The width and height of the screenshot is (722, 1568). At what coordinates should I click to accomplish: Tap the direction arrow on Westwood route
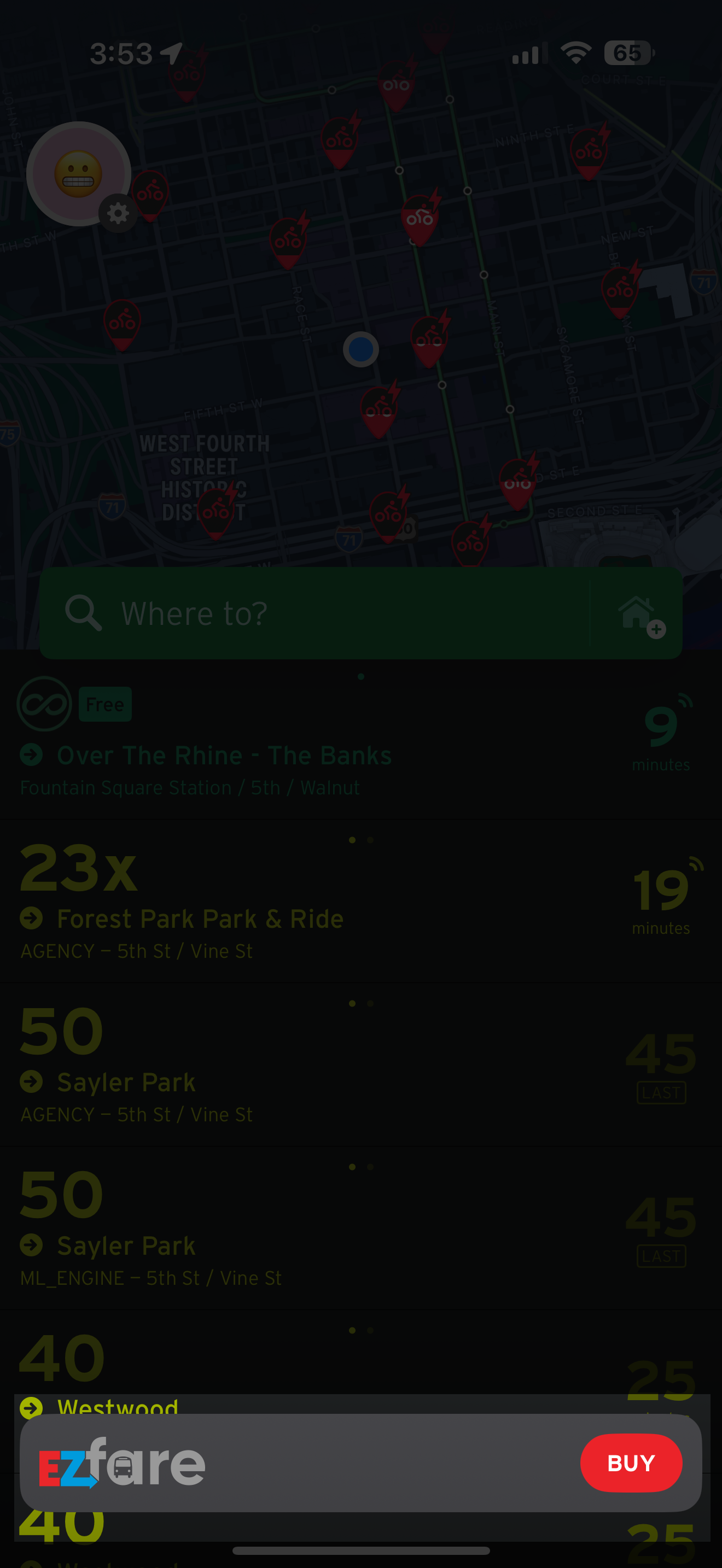pos(32,1408)
